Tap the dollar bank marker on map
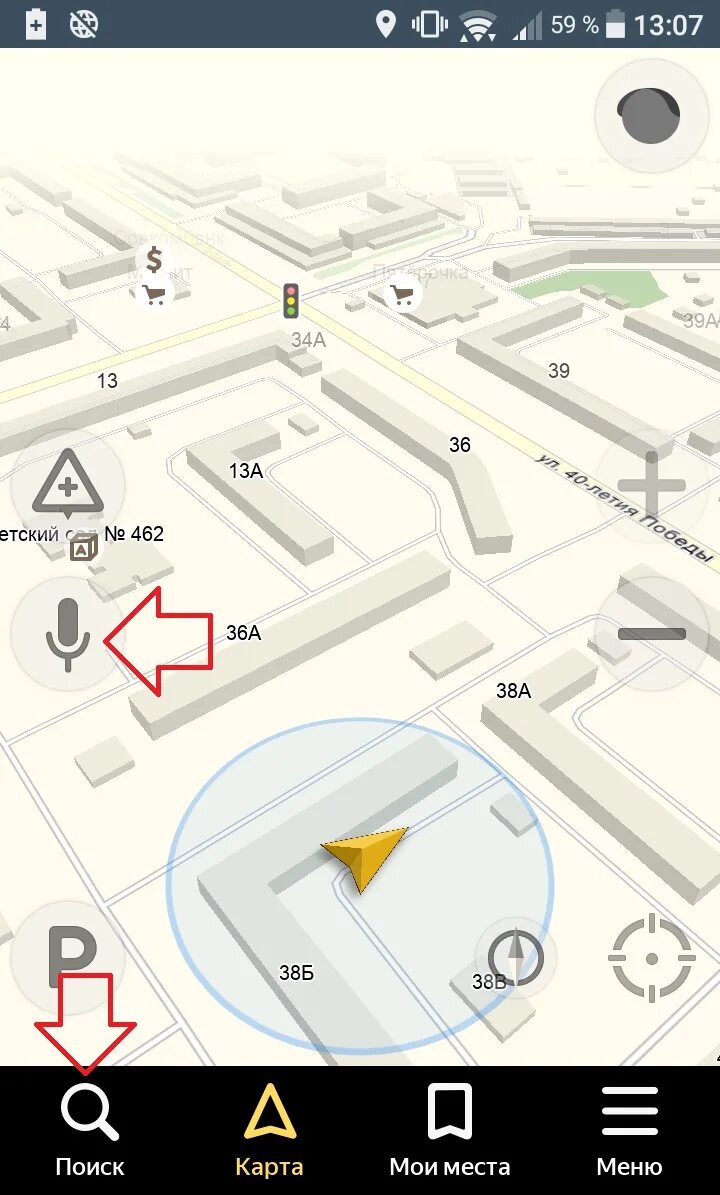This screenshot has width=720, height=1195. 154,261
